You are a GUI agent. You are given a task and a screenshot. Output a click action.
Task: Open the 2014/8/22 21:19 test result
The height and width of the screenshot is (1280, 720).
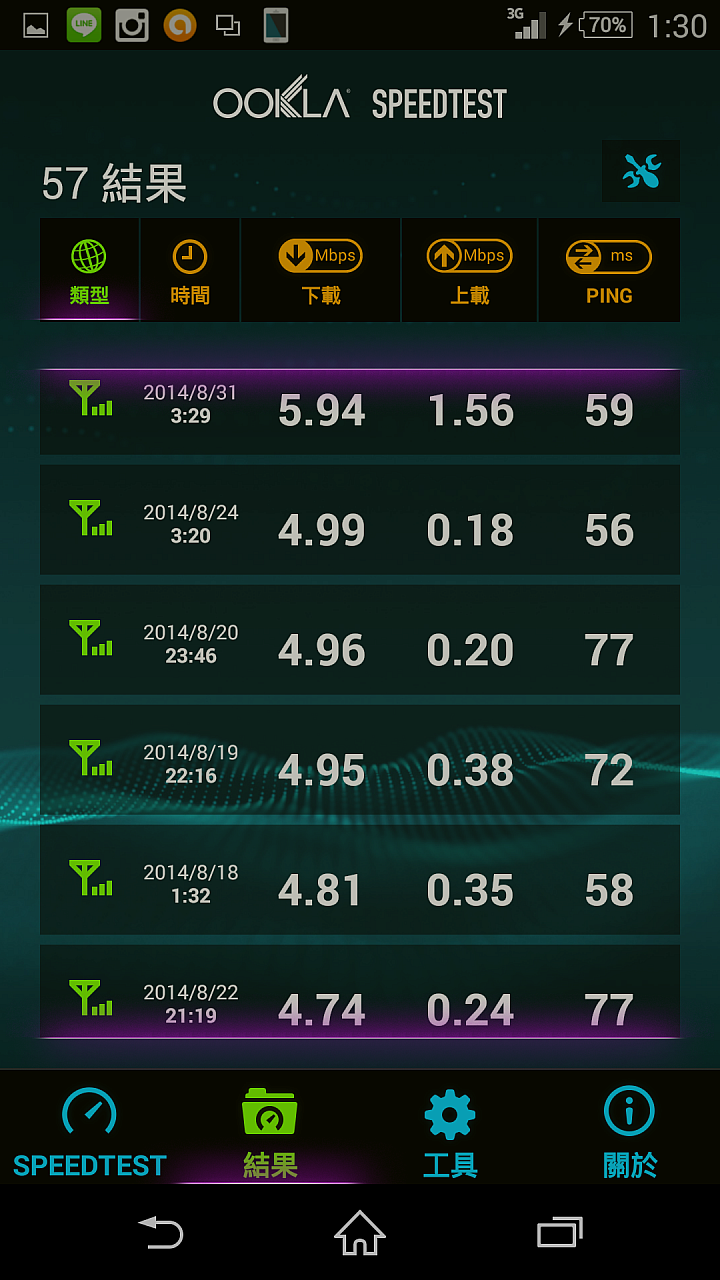click(x=360, y=991)
